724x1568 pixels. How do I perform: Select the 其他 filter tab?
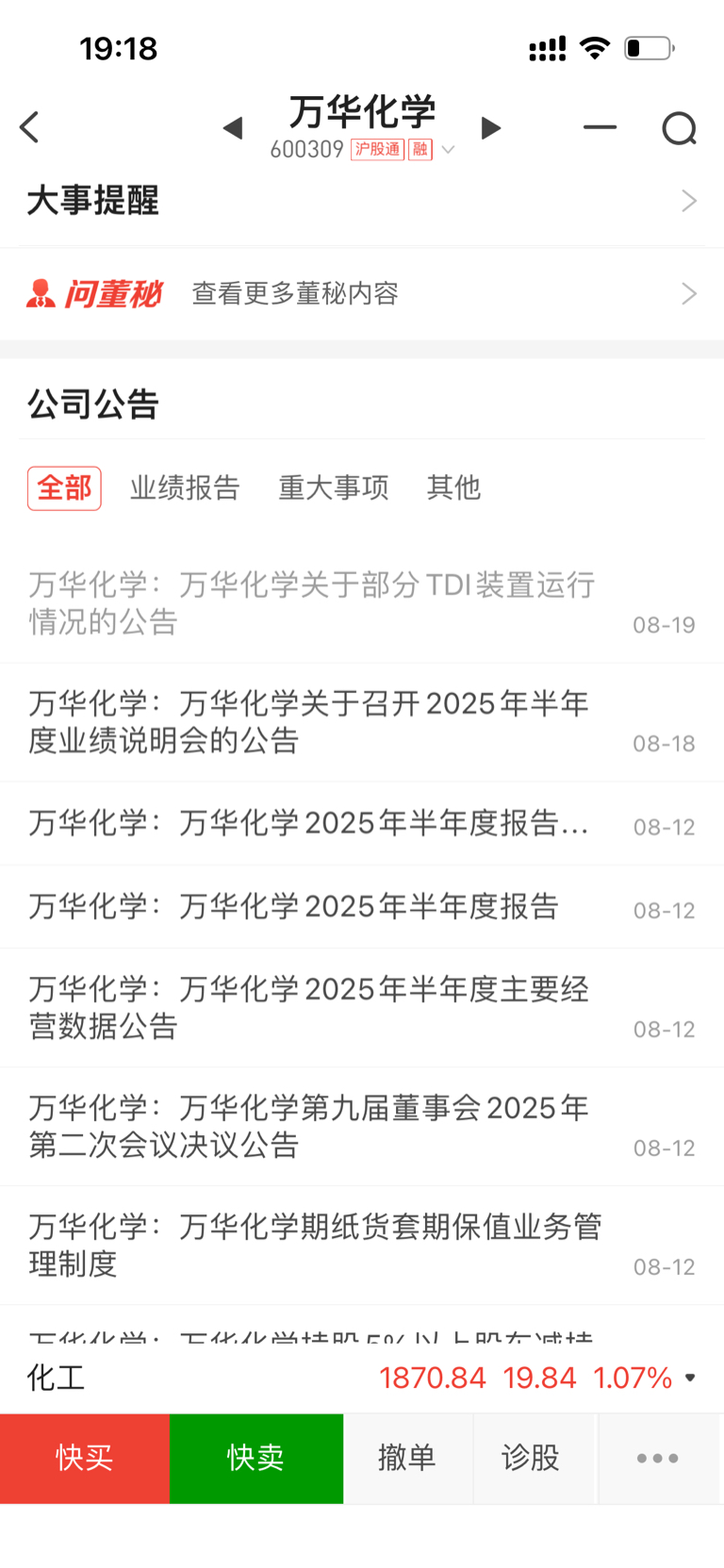coord(453,487)
